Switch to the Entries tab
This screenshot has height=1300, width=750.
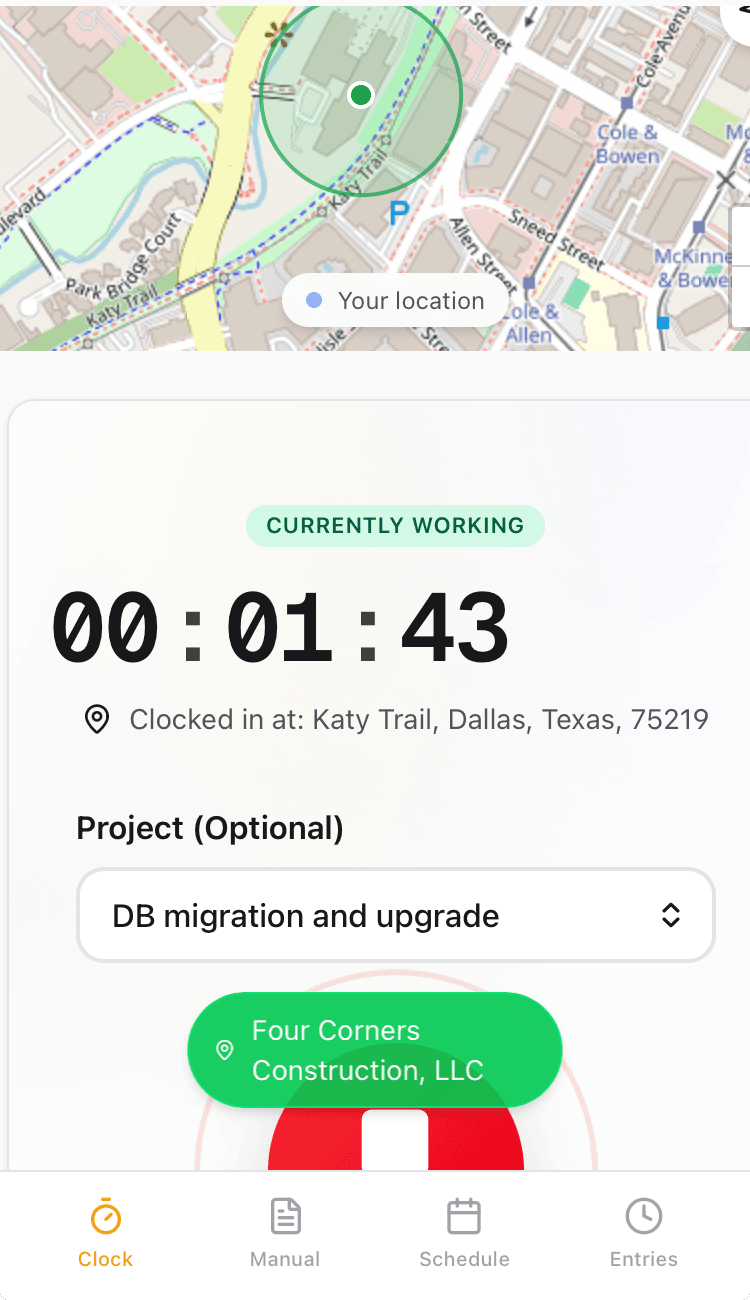tap(643, 1232)
